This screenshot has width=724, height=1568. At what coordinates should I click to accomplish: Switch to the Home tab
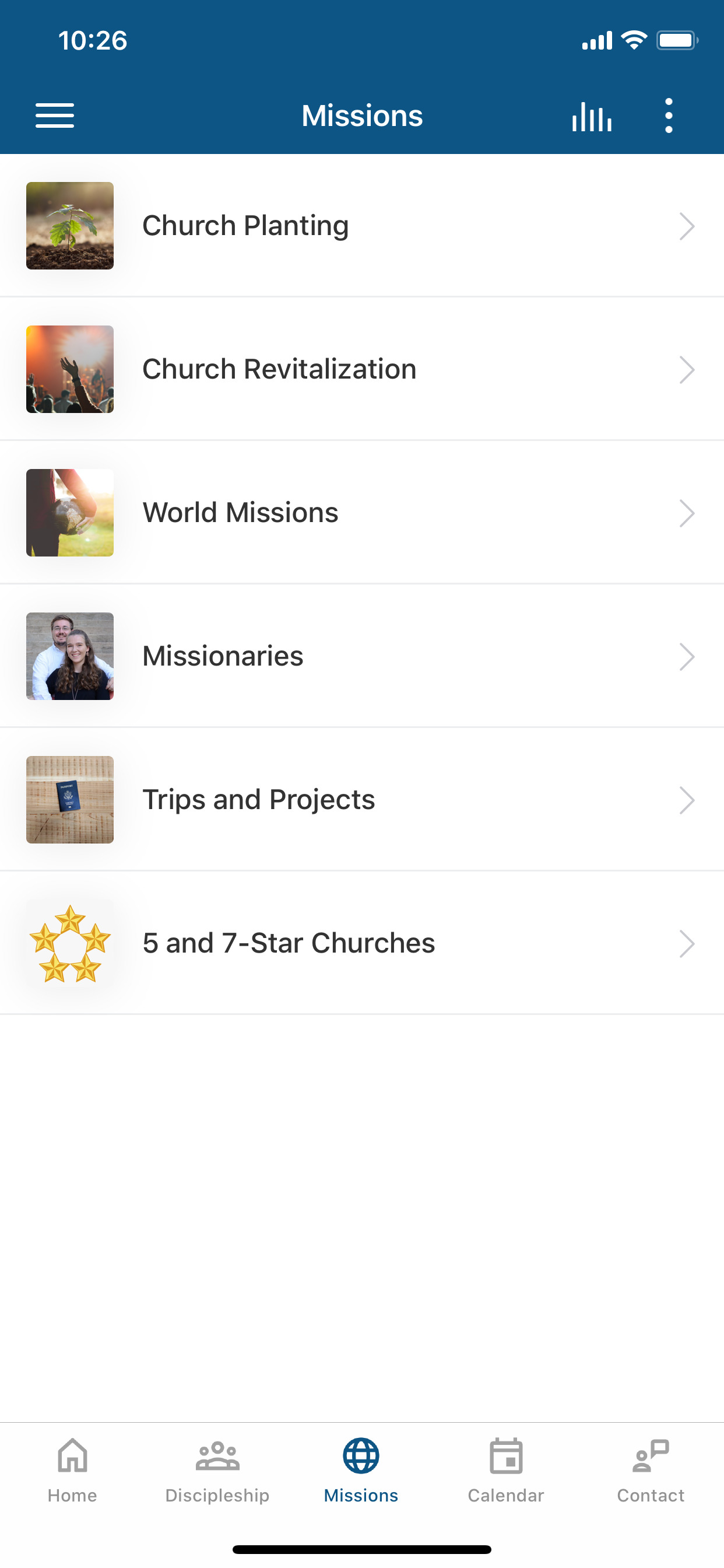(72, 1471)
